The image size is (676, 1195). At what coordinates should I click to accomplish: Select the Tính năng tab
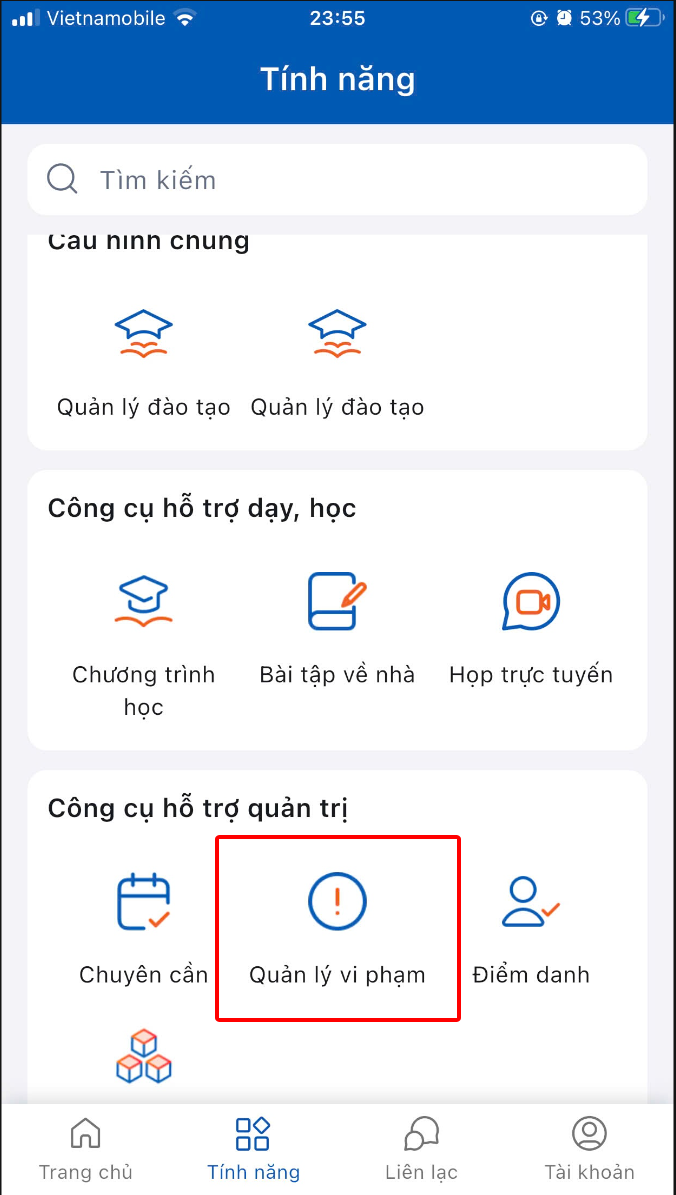click(253, 1150)
